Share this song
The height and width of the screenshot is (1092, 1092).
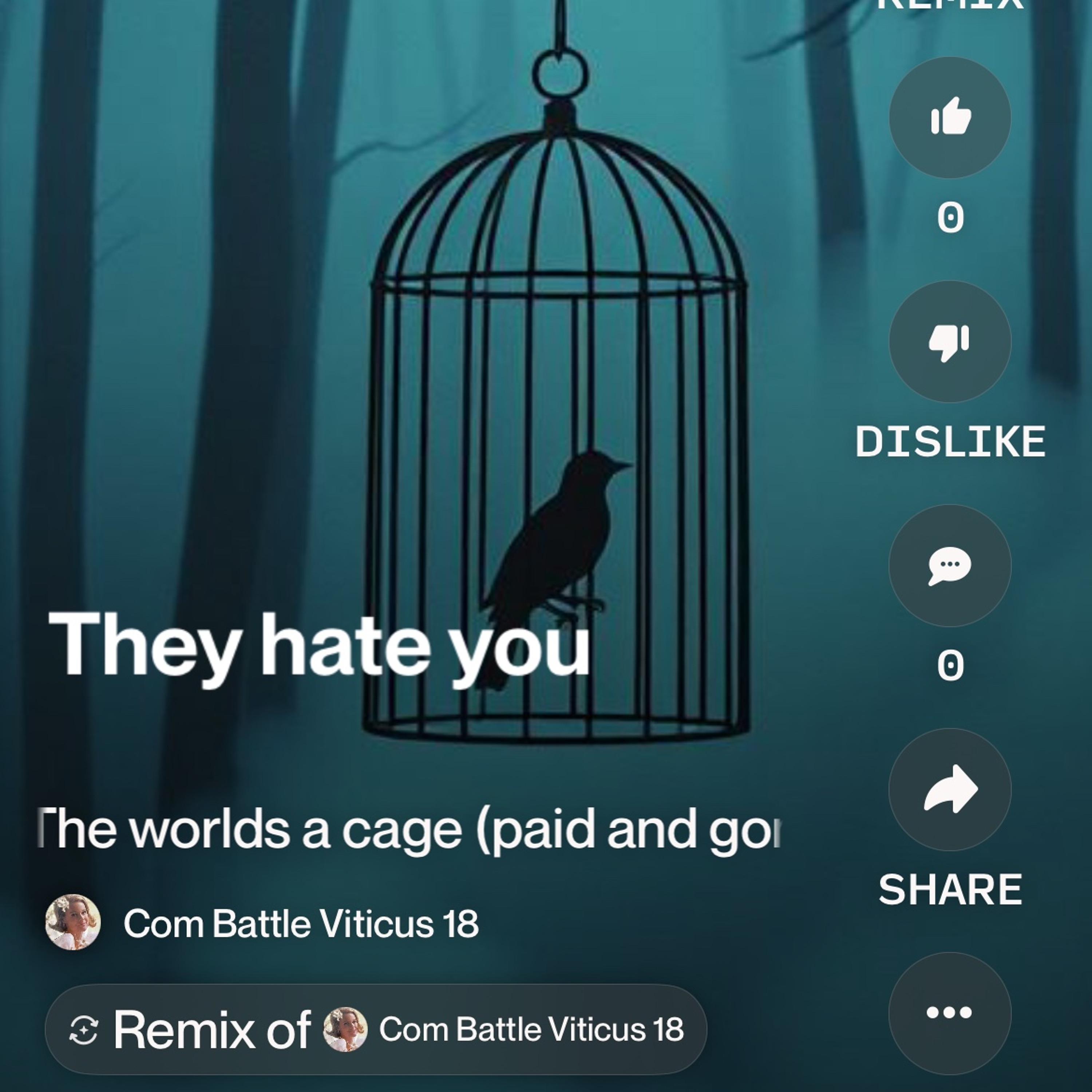click(x=950, y=789)
